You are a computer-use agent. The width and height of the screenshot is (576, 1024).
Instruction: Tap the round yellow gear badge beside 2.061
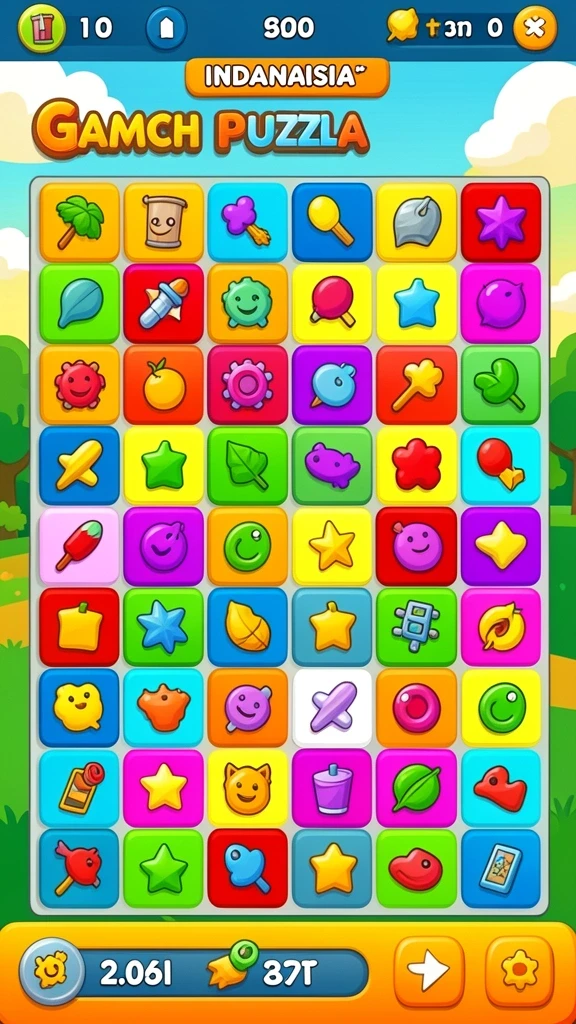(52, 970)
